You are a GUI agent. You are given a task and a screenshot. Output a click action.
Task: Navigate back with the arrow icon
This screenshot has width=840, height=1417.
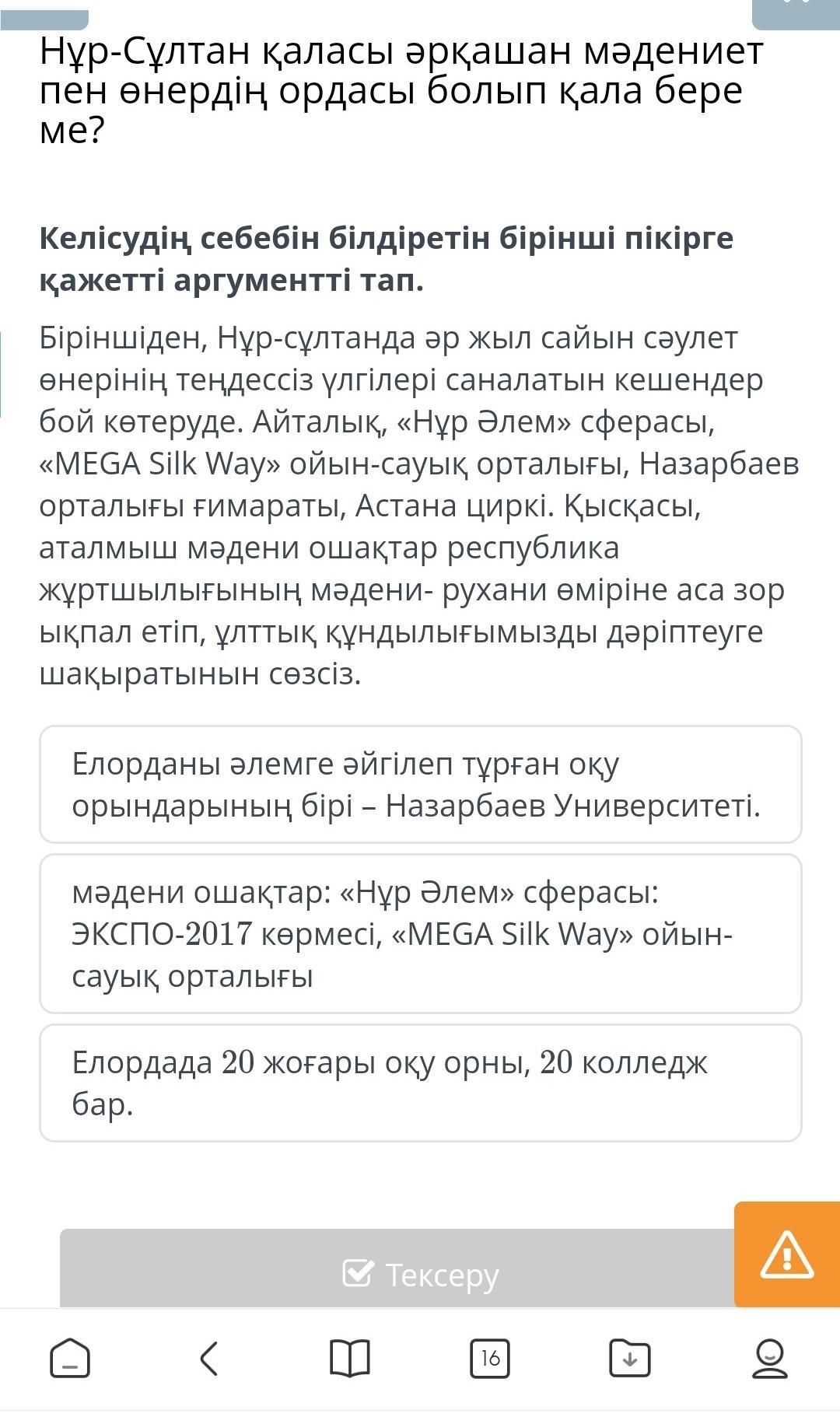click(x=209, y=1358)
